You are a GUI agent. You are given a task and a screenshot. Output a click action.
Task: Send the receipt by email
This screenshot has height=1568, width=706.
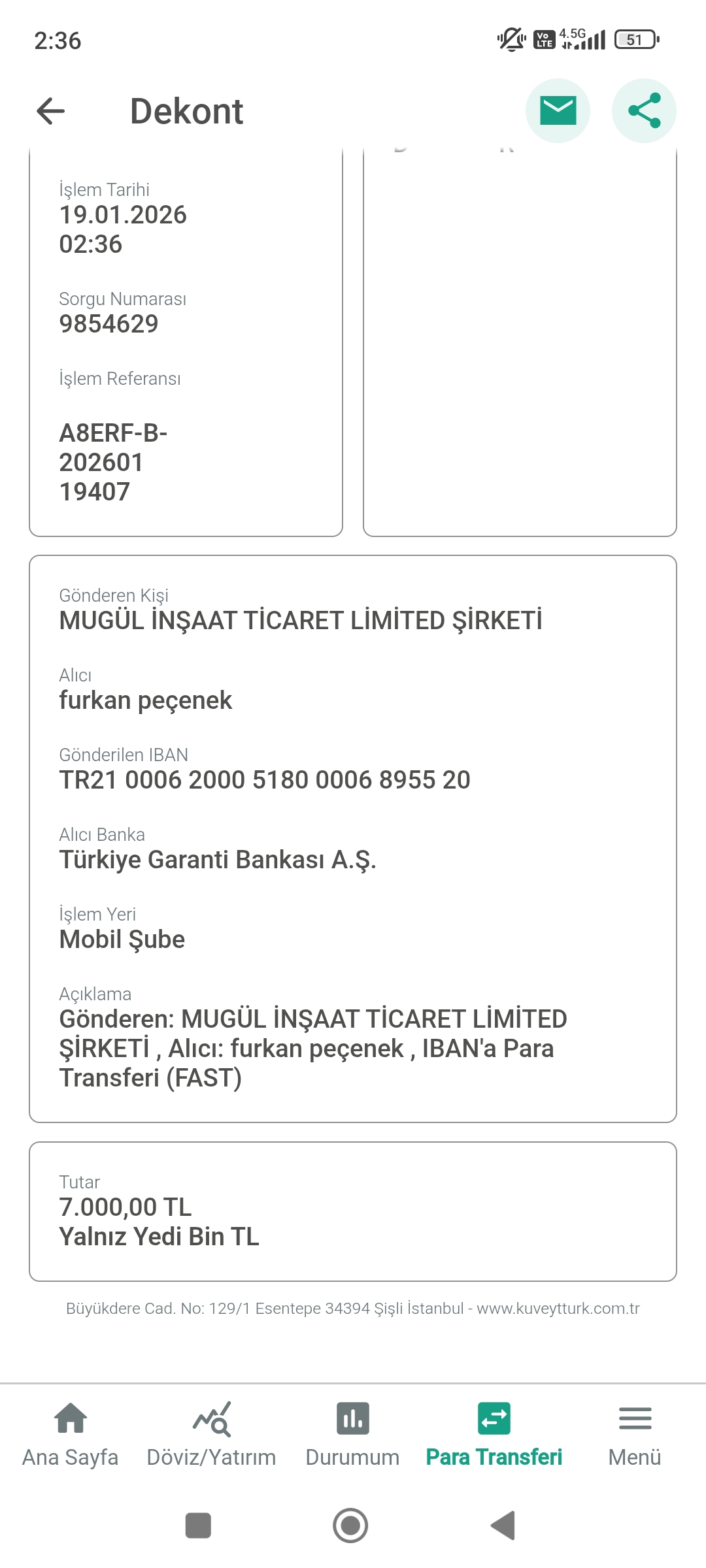pos(558,110)
